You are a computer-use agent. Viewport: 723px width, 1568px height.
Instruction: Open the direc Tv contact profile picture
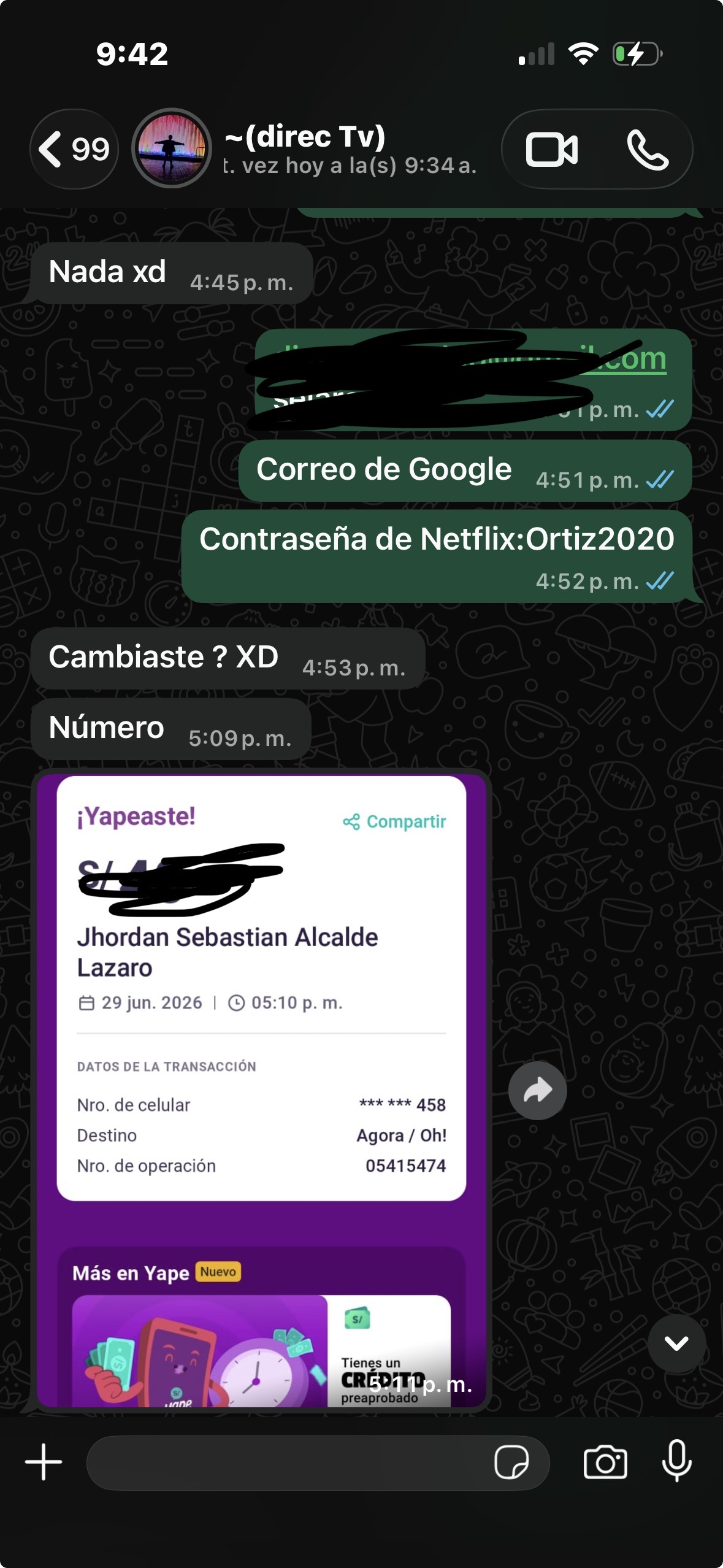click(x=172, y=148)
